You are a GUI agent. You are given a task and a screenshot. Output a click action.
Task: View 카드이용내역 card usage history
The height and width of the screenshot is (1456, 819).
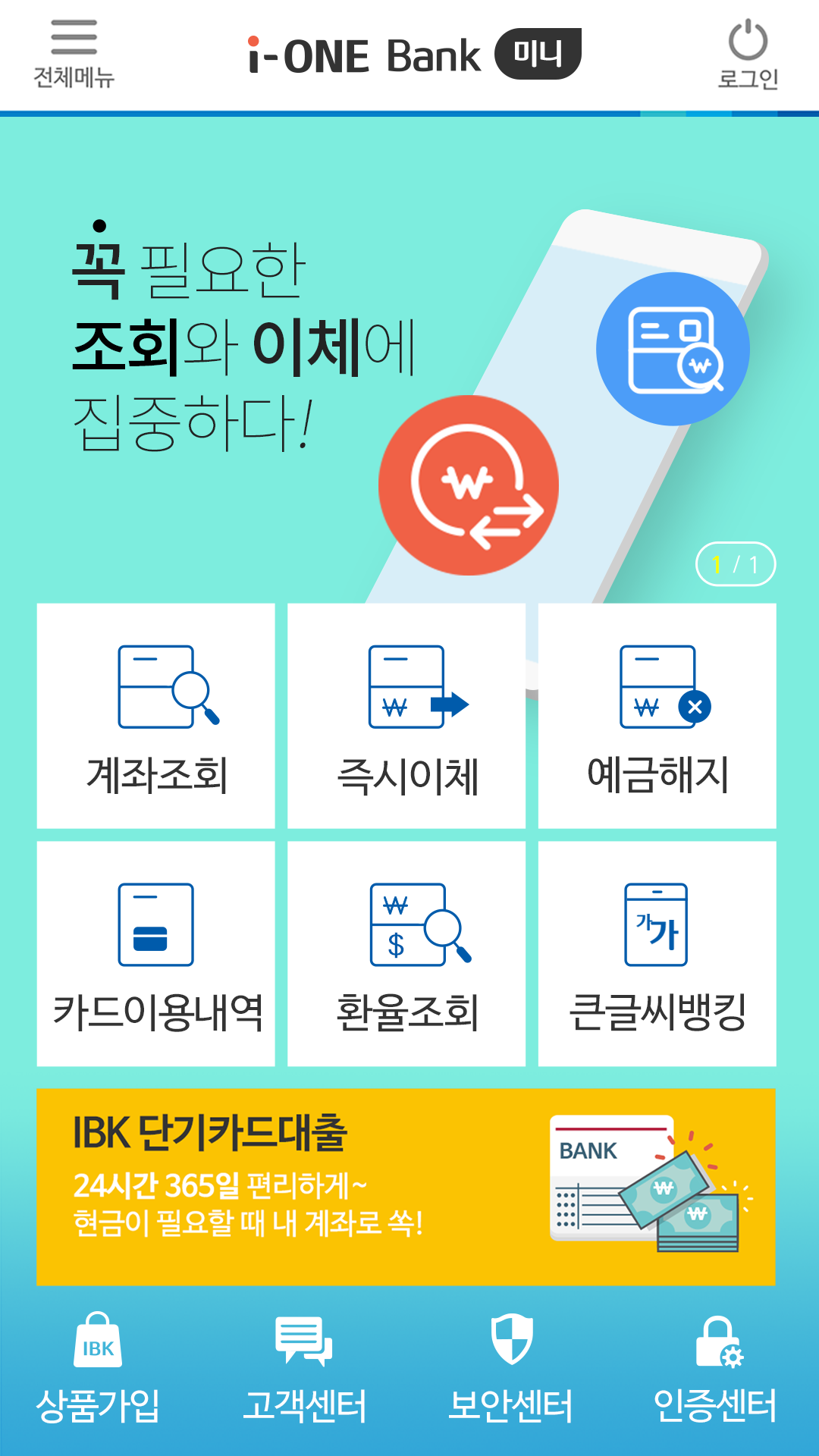[156, 954]
